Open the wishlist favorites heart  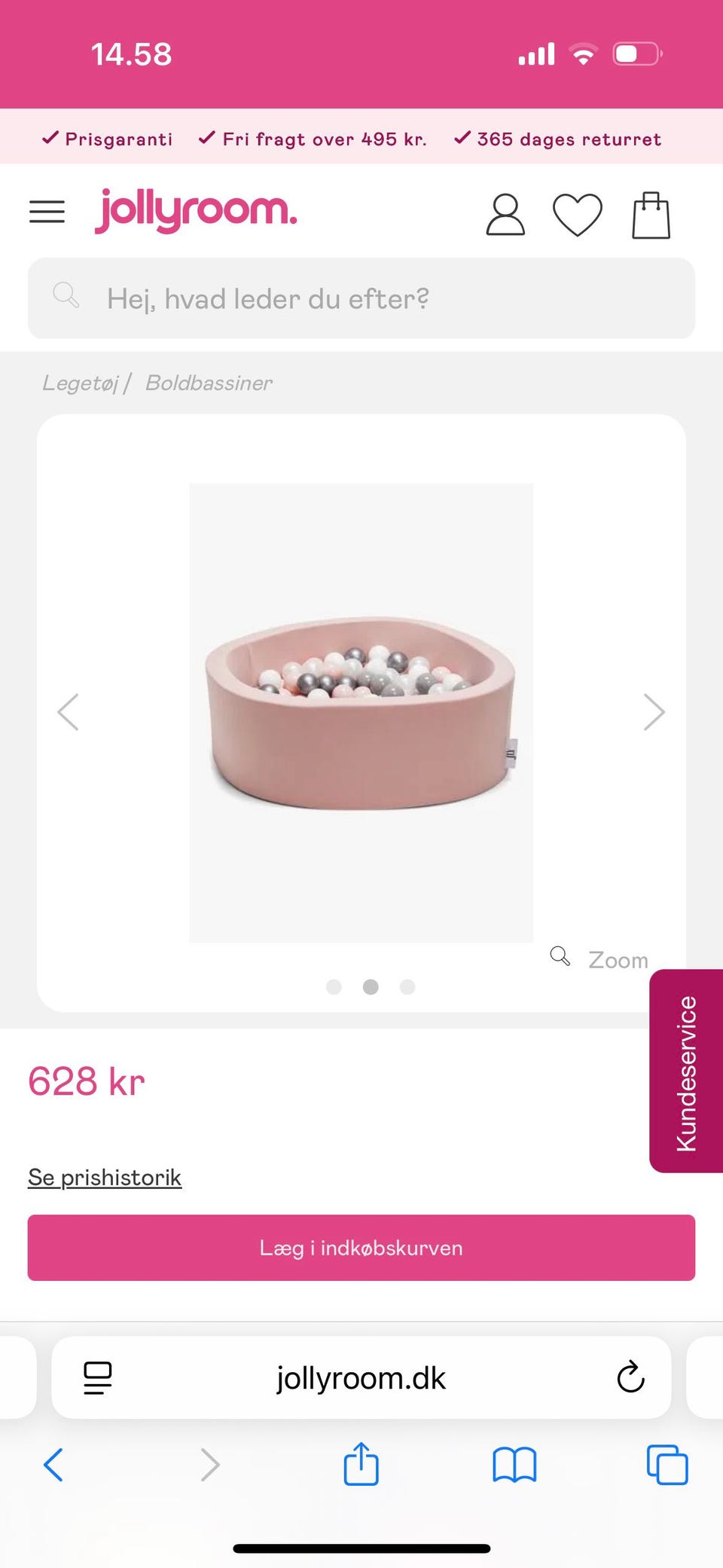(578, 213)
